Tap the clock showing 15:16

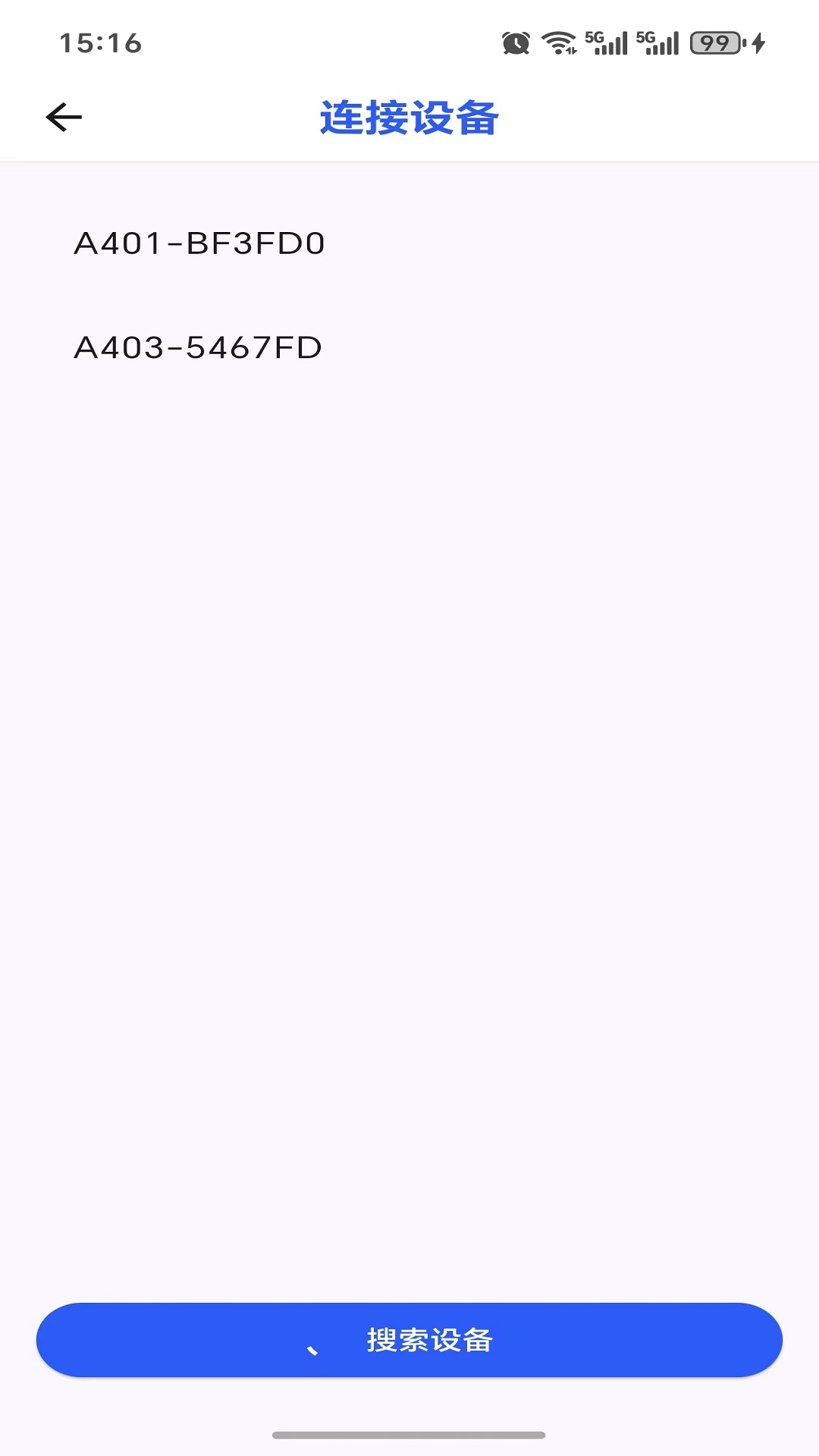tap(101, 43)
